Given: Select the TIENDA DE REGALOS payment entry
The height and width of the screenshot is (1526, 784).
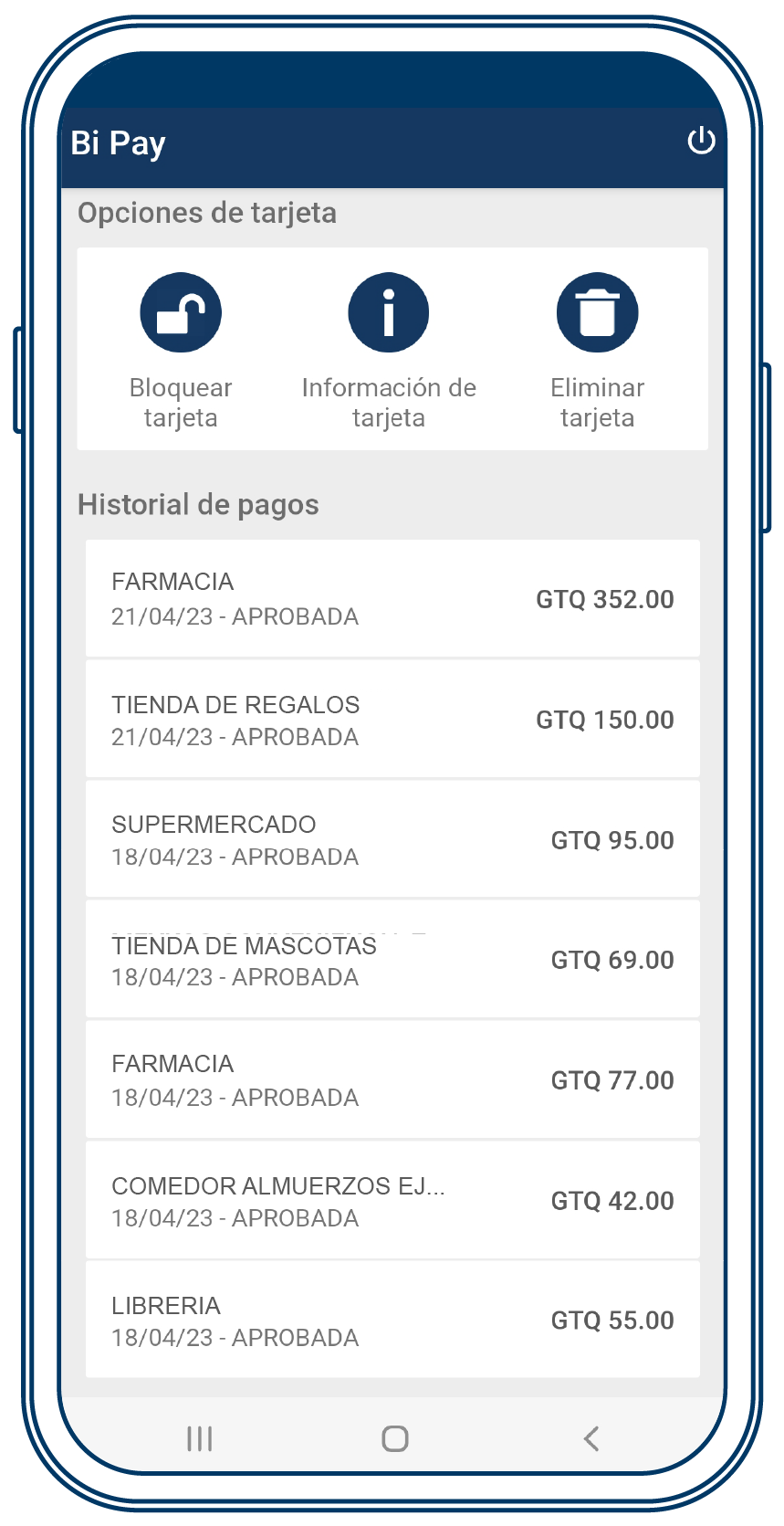Looking at the screenshot, I should (392, 719).
